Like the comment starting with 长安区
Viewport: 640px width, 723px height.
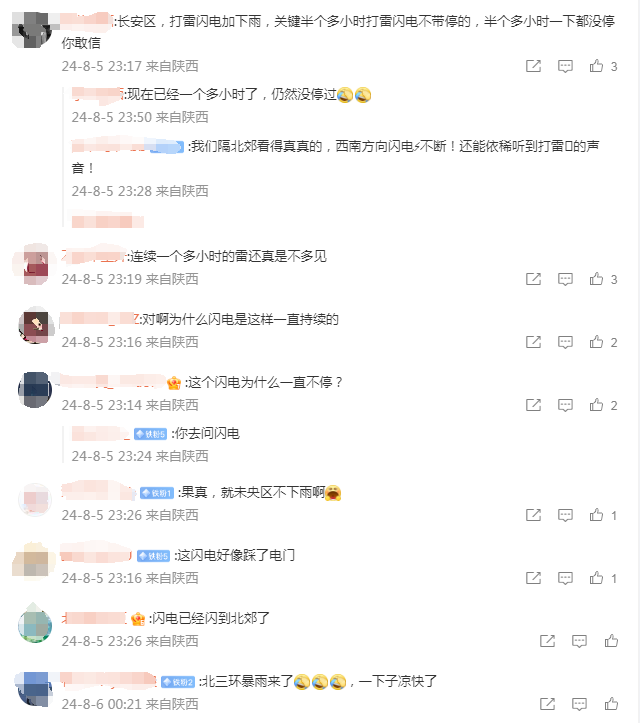pos(597,66)
